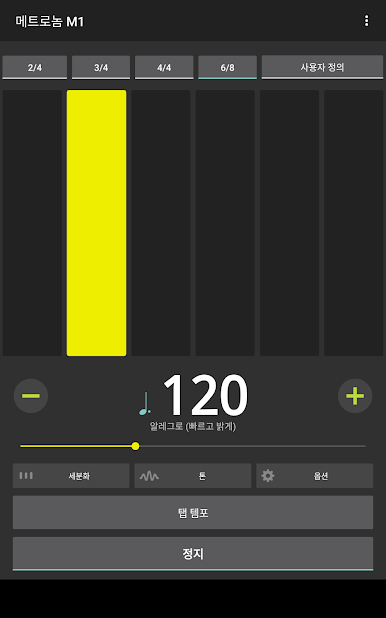Select the 3/4 time signature
The height and width of the screenshot is (618, 386).
tap(101, 67)
